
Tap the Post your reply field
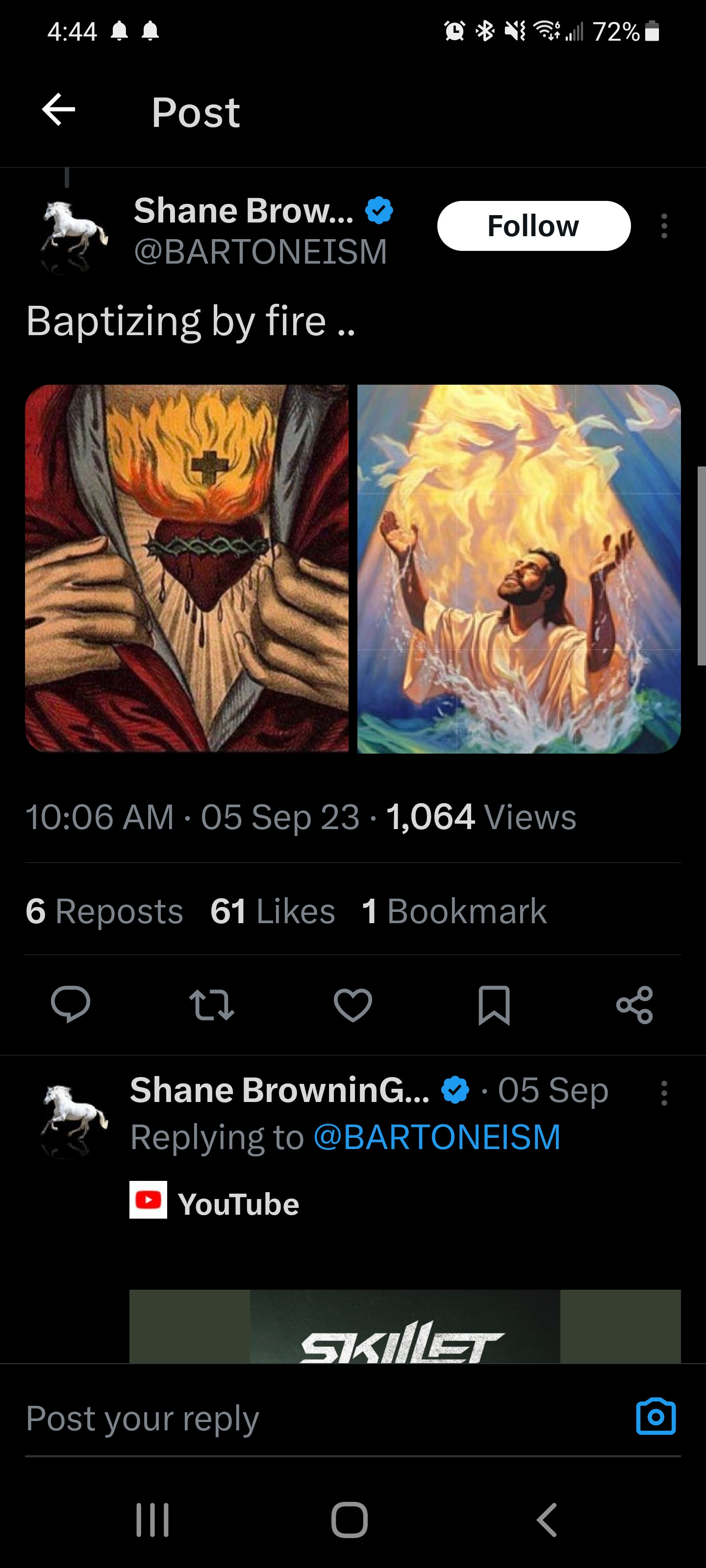click(x=304, y=1419)
